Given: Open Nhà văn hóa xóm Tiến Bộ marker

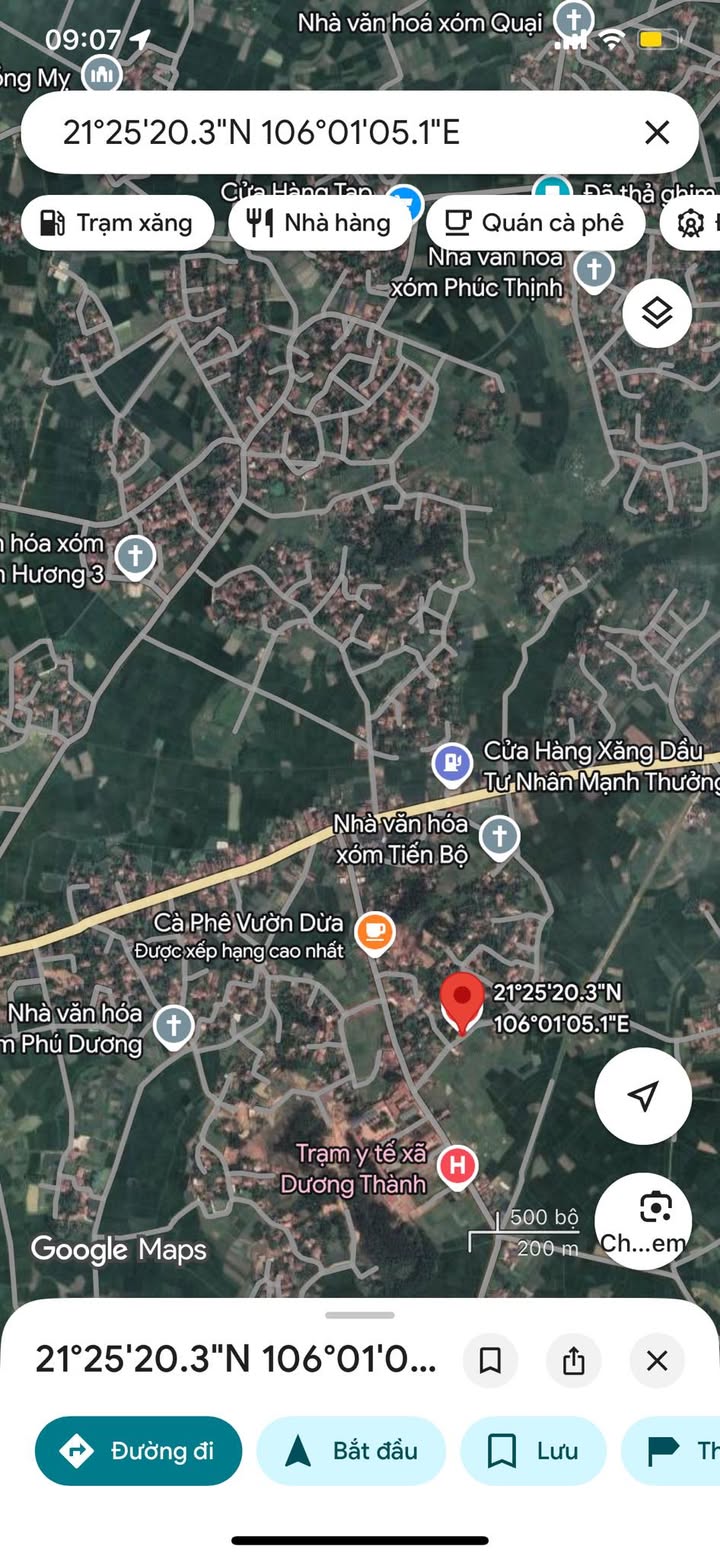Looking at the screenshot, I should 499,836.
